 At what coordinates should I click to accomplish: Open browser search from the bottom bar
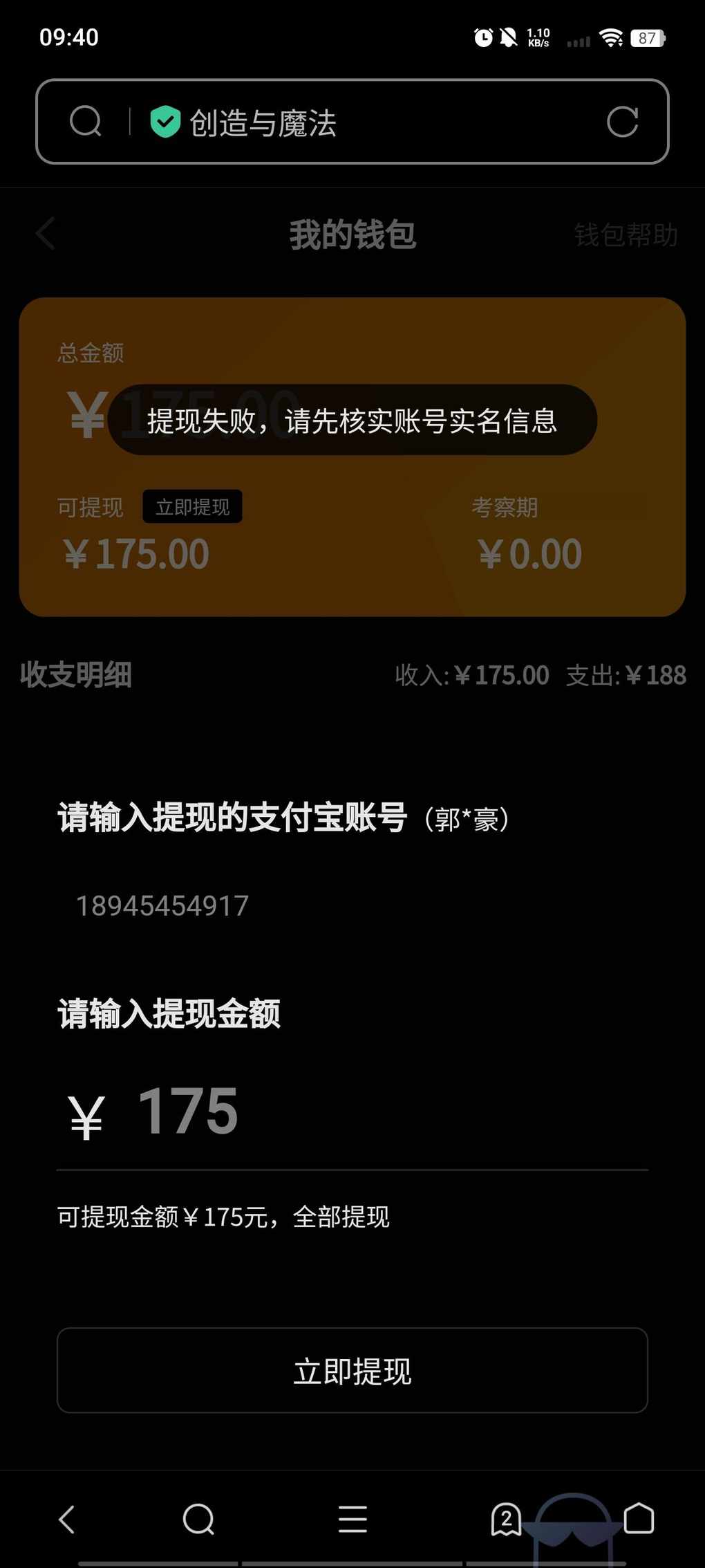[x=199, y=1520]
